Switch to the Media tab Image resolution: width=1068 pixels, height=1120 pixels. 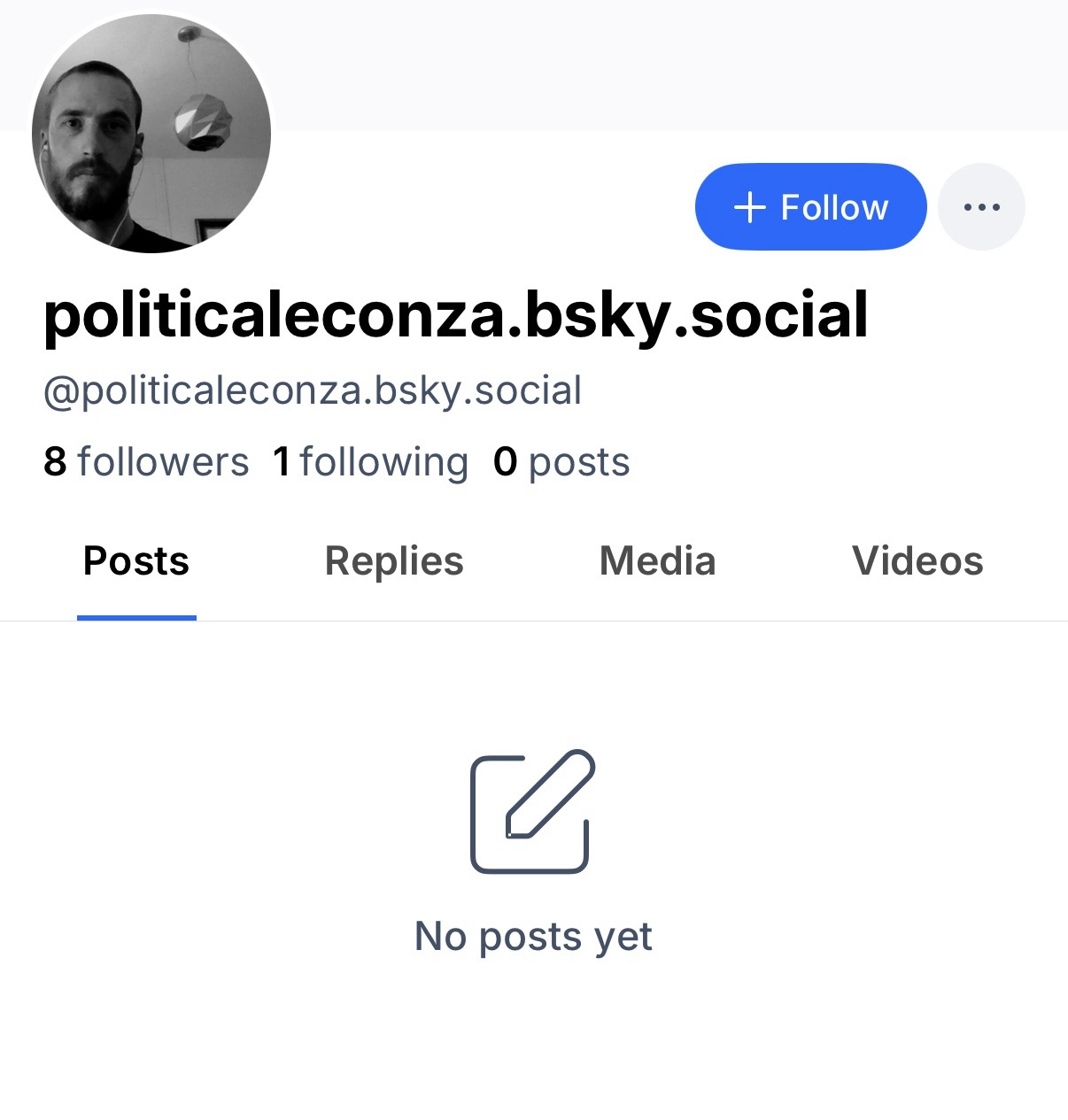tap(657, 561)
